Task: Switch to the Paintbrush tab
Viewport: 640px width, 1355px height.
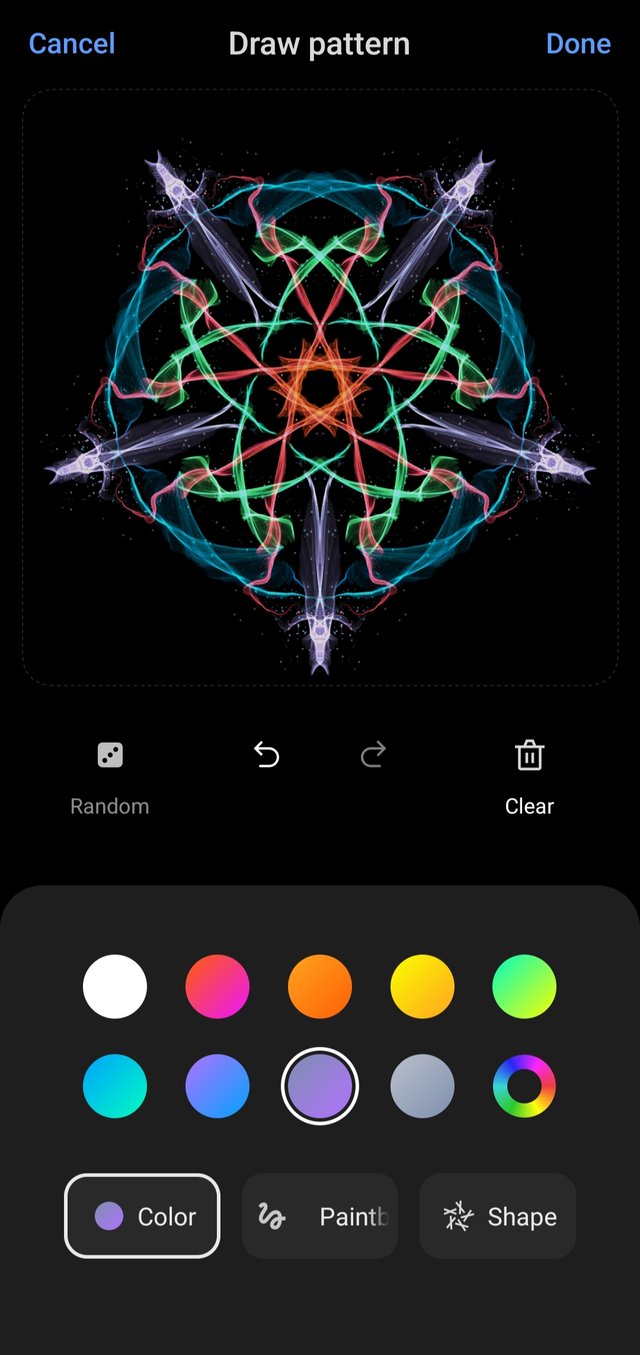Action: [x=320, y=1216]
